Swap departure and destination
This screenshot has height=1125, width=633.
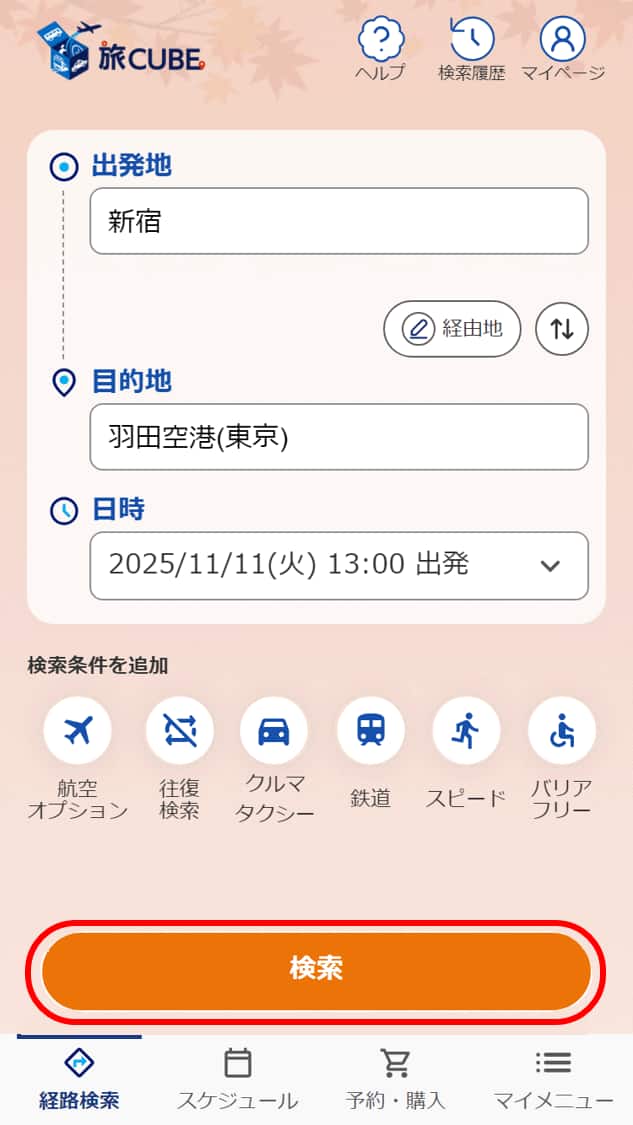(x=562, y=329)
